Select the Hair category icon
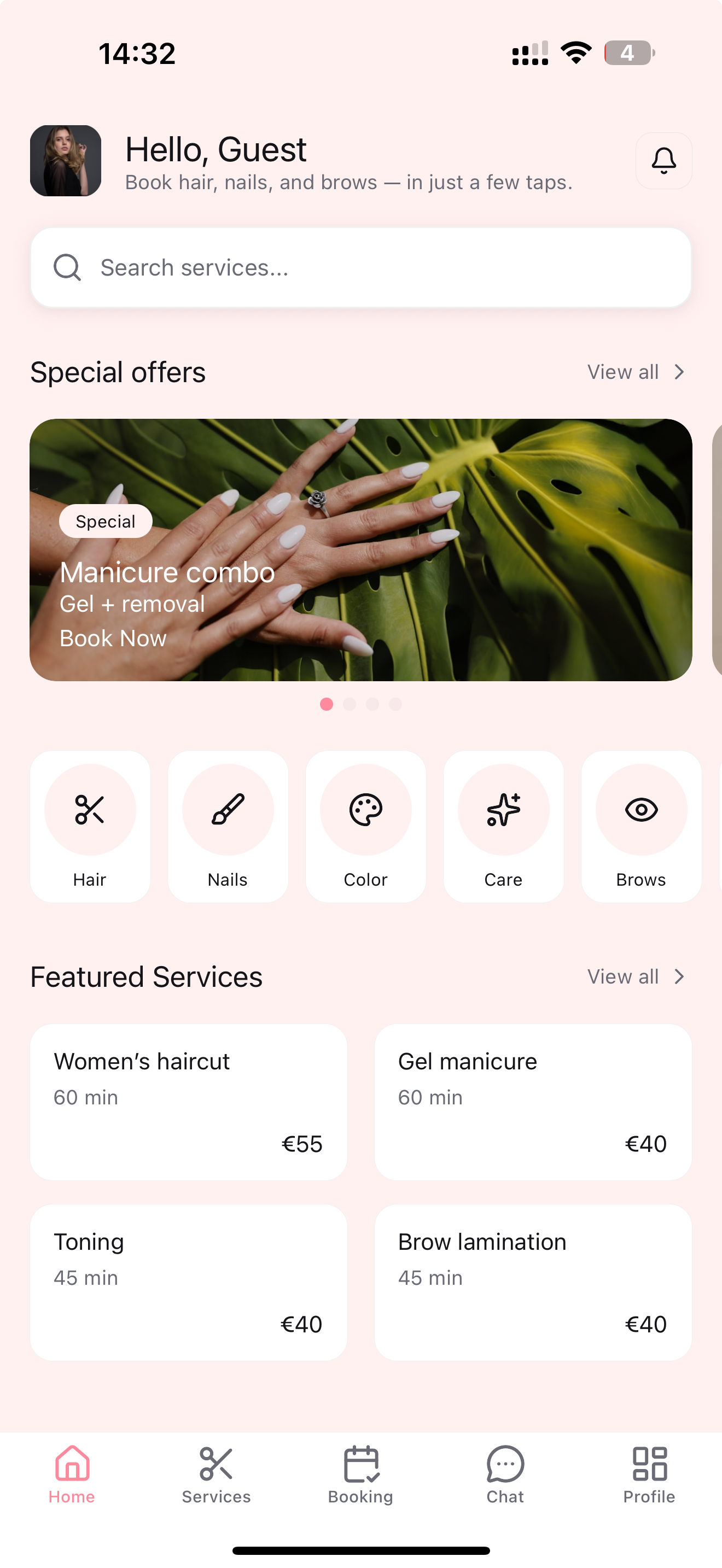Viewport: 722px width, 1568px height. pos(89,809)
